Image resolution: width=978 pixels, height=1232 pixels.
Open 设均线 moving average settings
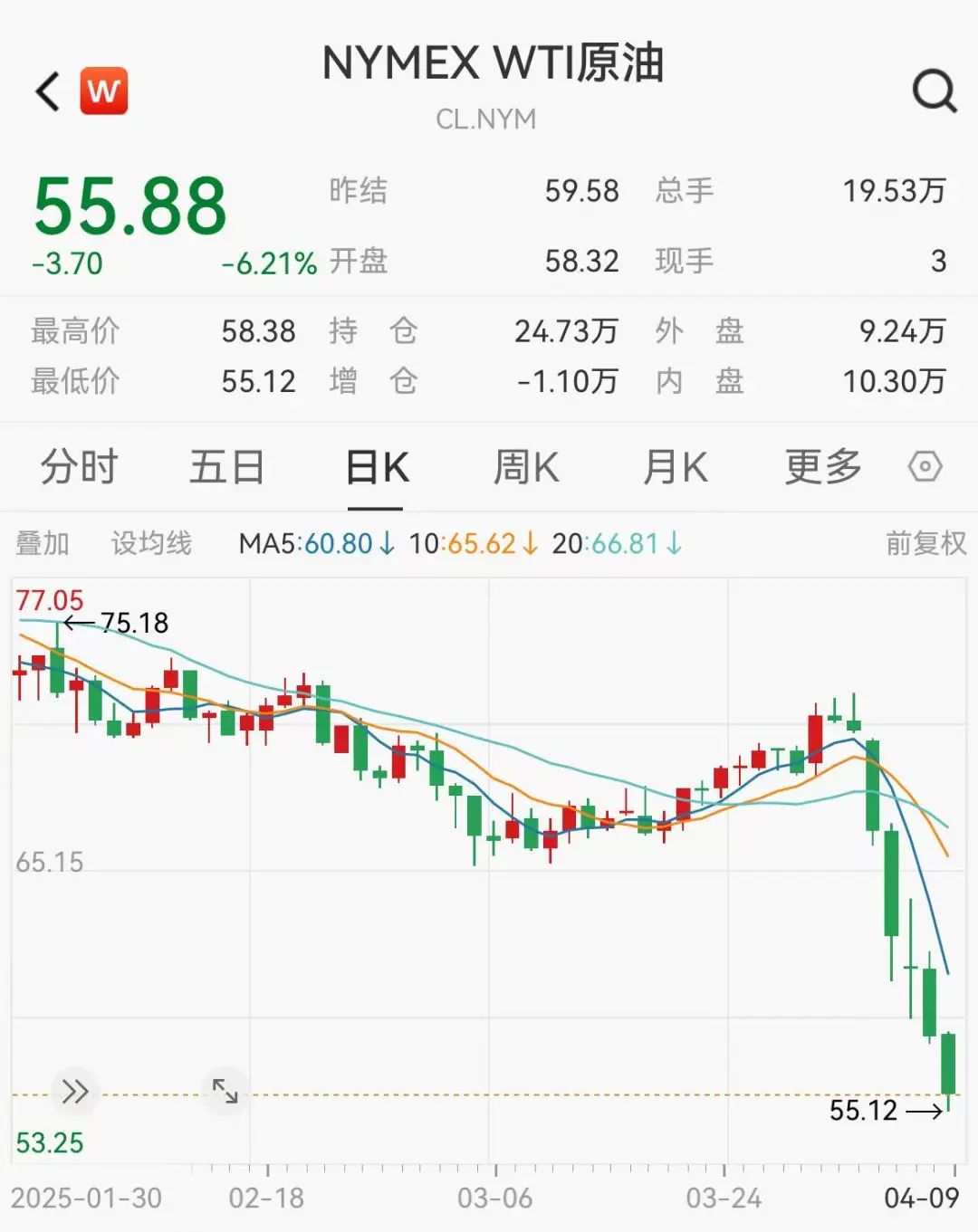pyautogui.click(x=151, y=543)
